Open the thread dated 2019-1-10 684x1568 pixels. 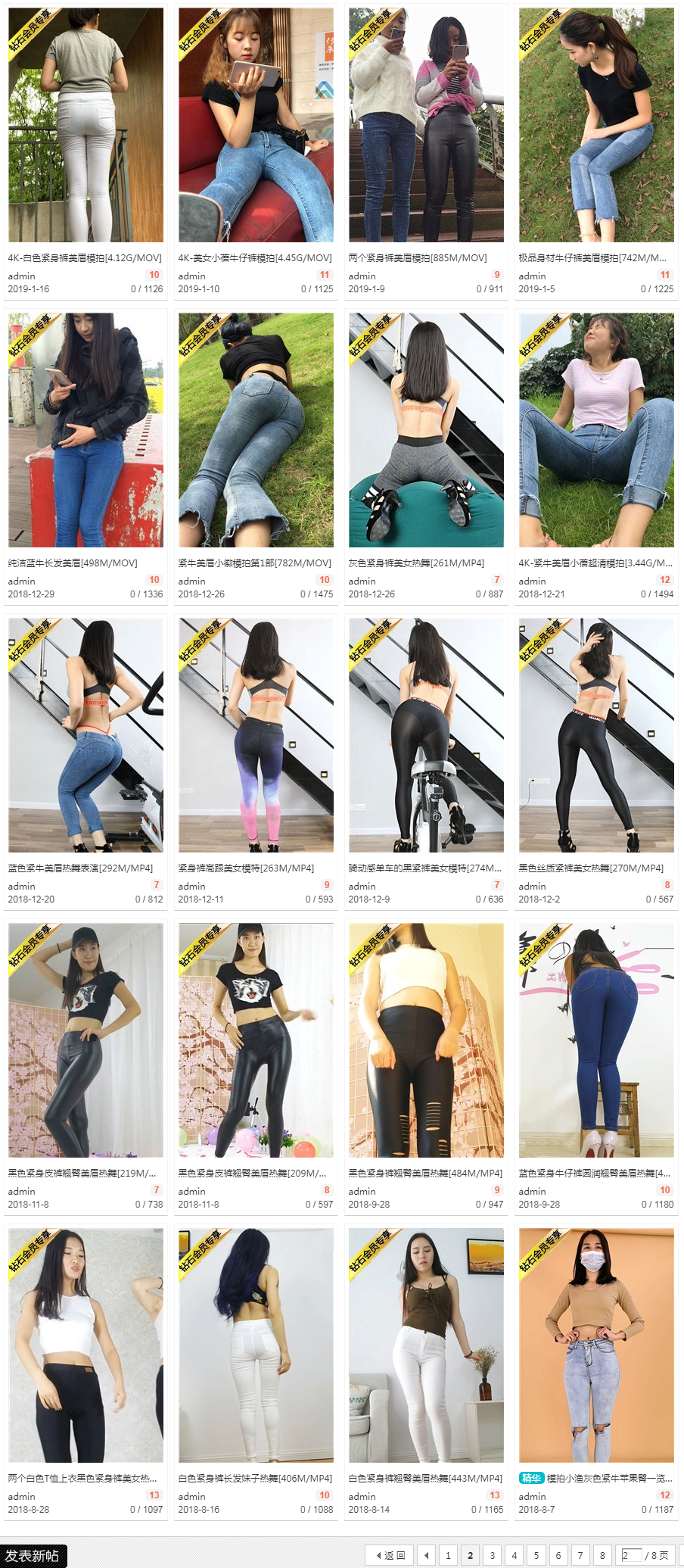(x=254, y=258)
